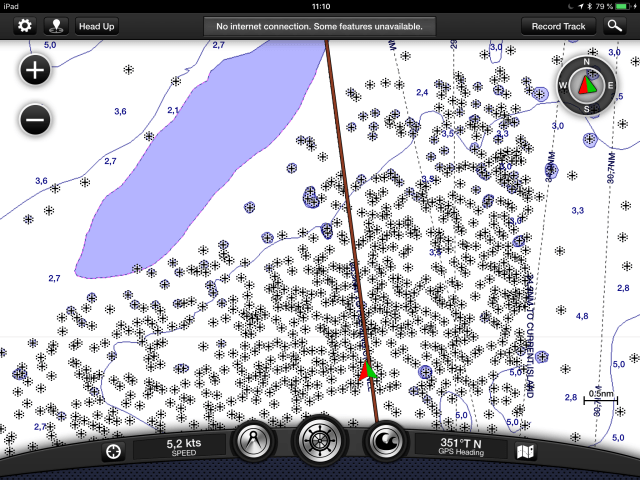640x480 pixels.
Task: Open the folded map icon
Action: (526, 452)
